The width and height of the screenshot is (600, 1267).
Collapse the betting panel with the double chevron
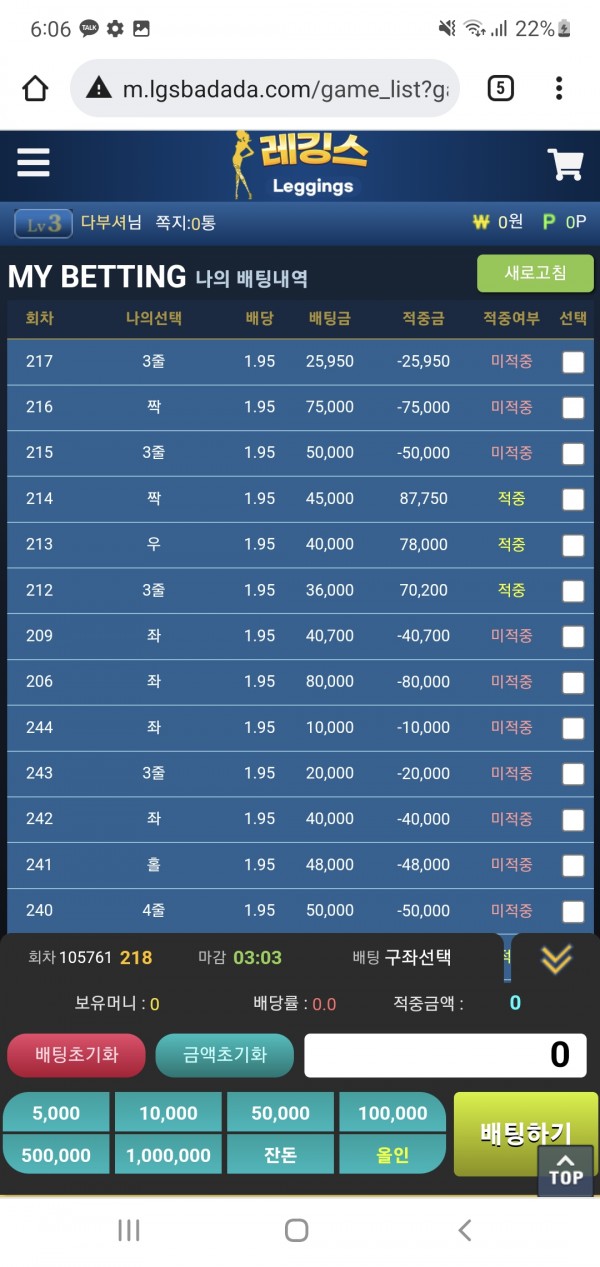(x=556, y=959)
